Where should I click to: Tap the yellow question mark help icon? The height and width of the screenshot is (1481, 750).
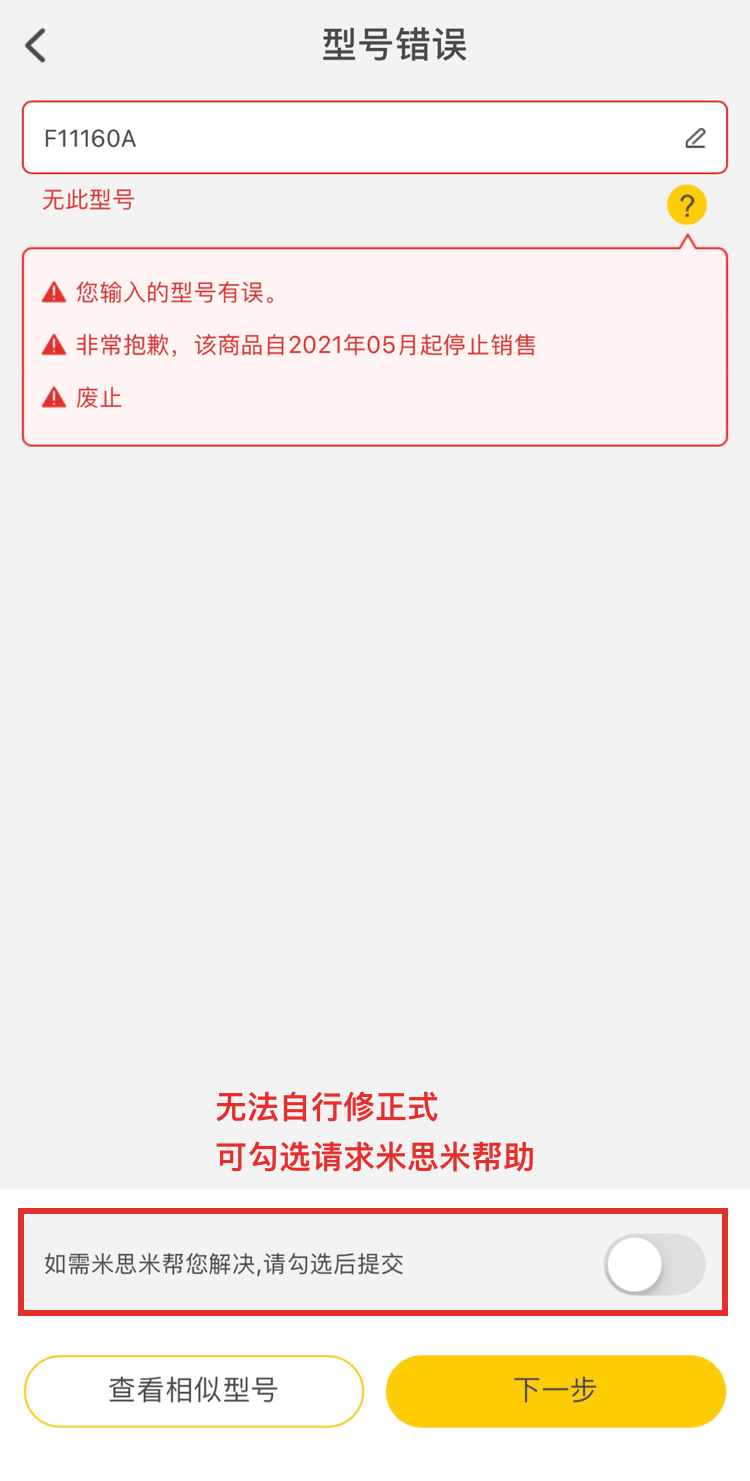click(x=687, y=206)
